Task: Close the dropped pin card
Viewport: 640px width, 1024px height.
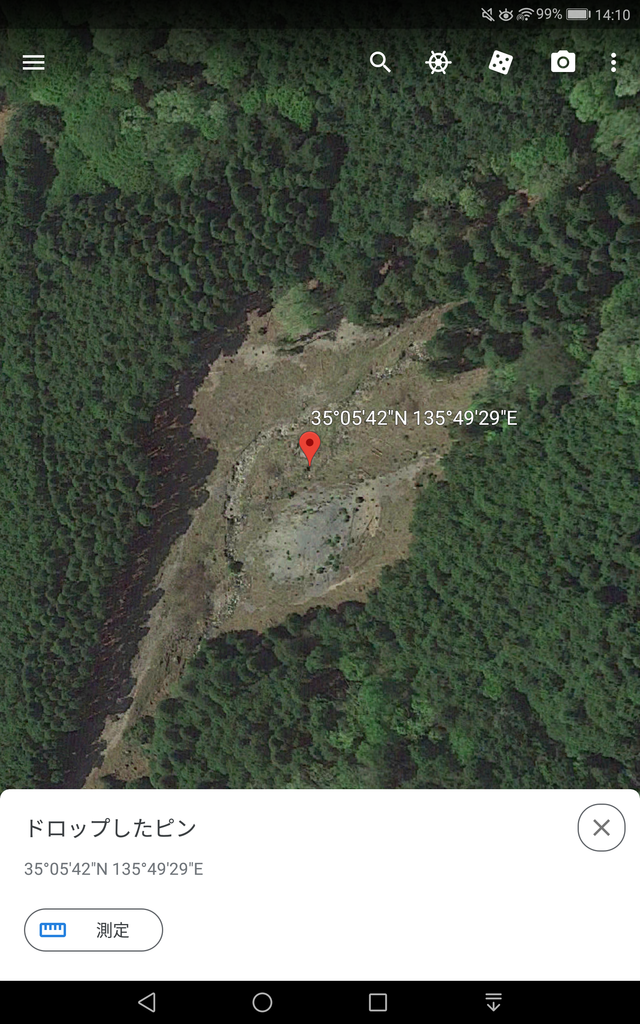Action: click(x=601, y=827)
